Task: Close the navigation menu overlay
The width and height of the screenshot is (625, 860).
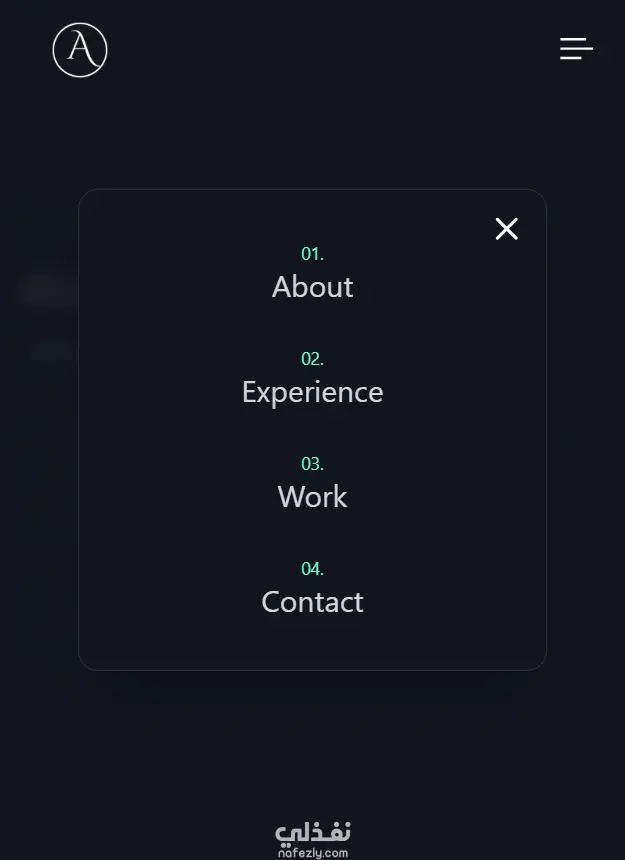Action: (x=507, y=229)
